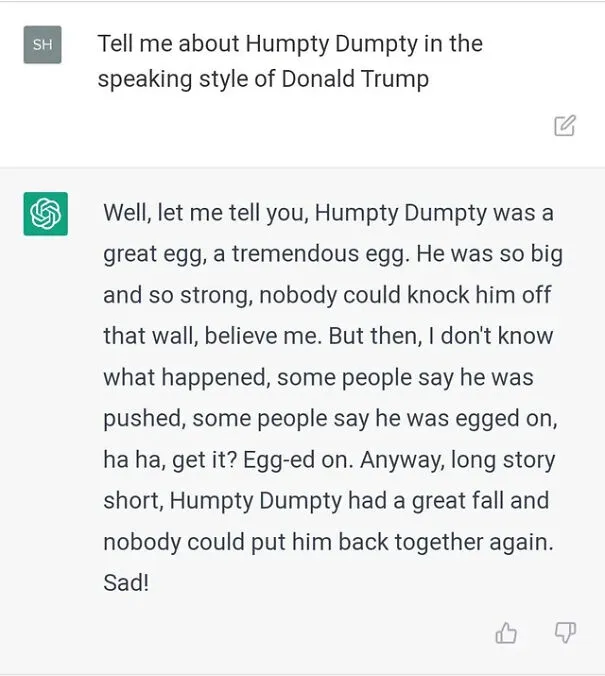Give the response a thumbs up
605x676 pixels.
coord(506,633)
